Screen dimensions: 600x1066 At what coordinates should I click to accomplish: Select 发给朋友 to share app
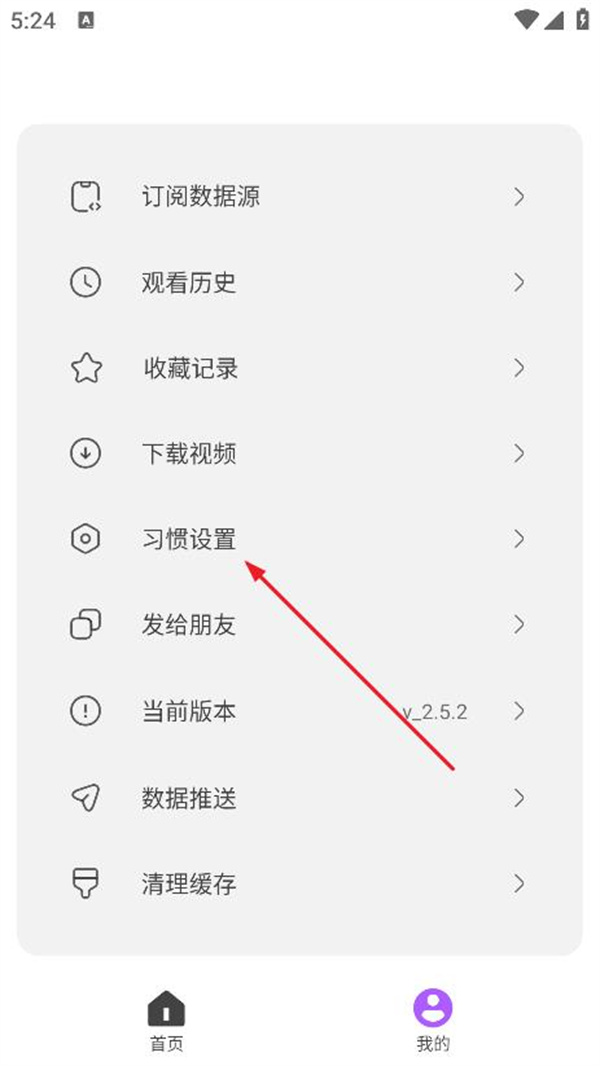click(x=299, y=625)
